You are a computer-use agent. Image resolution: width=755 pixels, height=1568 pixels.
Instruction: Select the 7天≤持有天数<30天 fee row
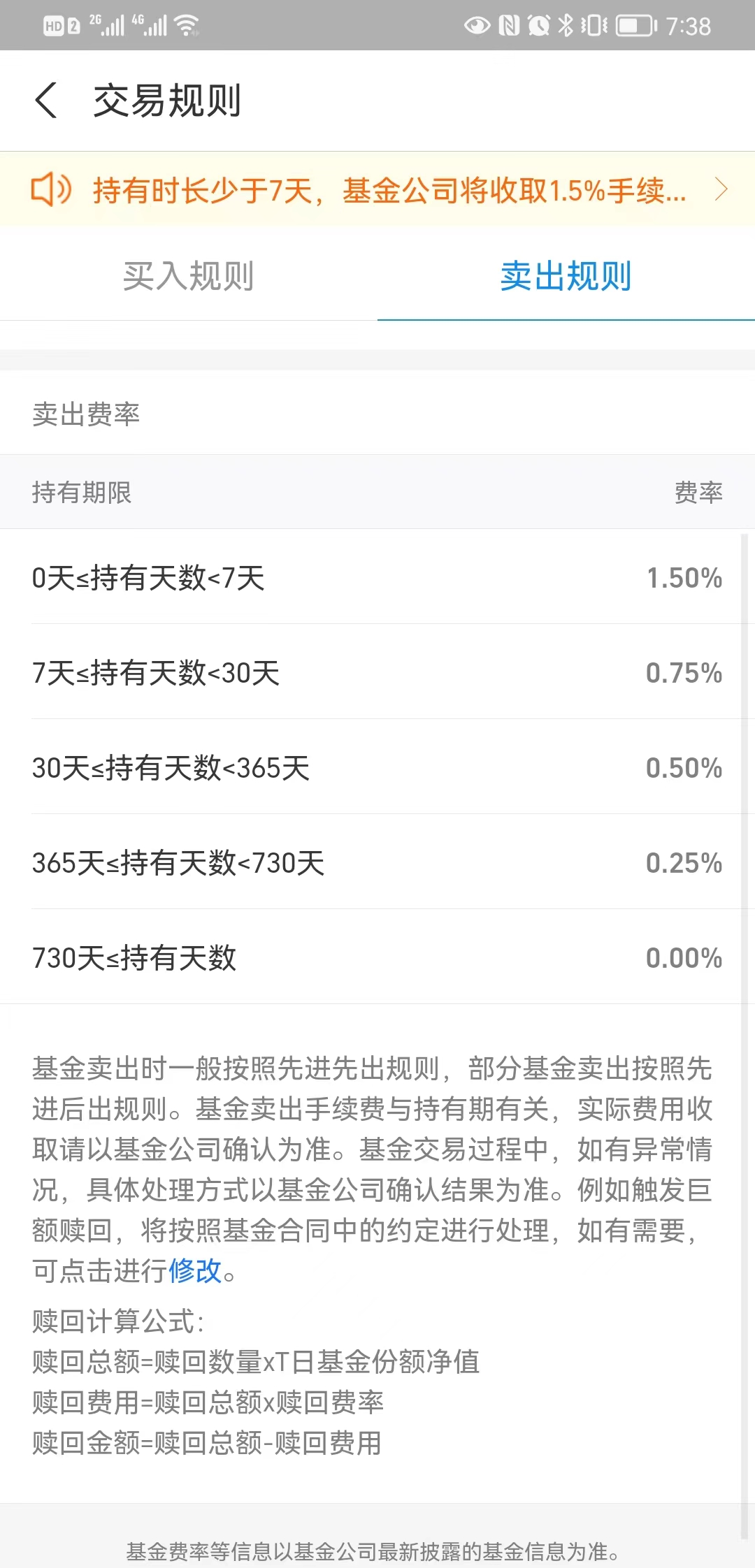377,674
